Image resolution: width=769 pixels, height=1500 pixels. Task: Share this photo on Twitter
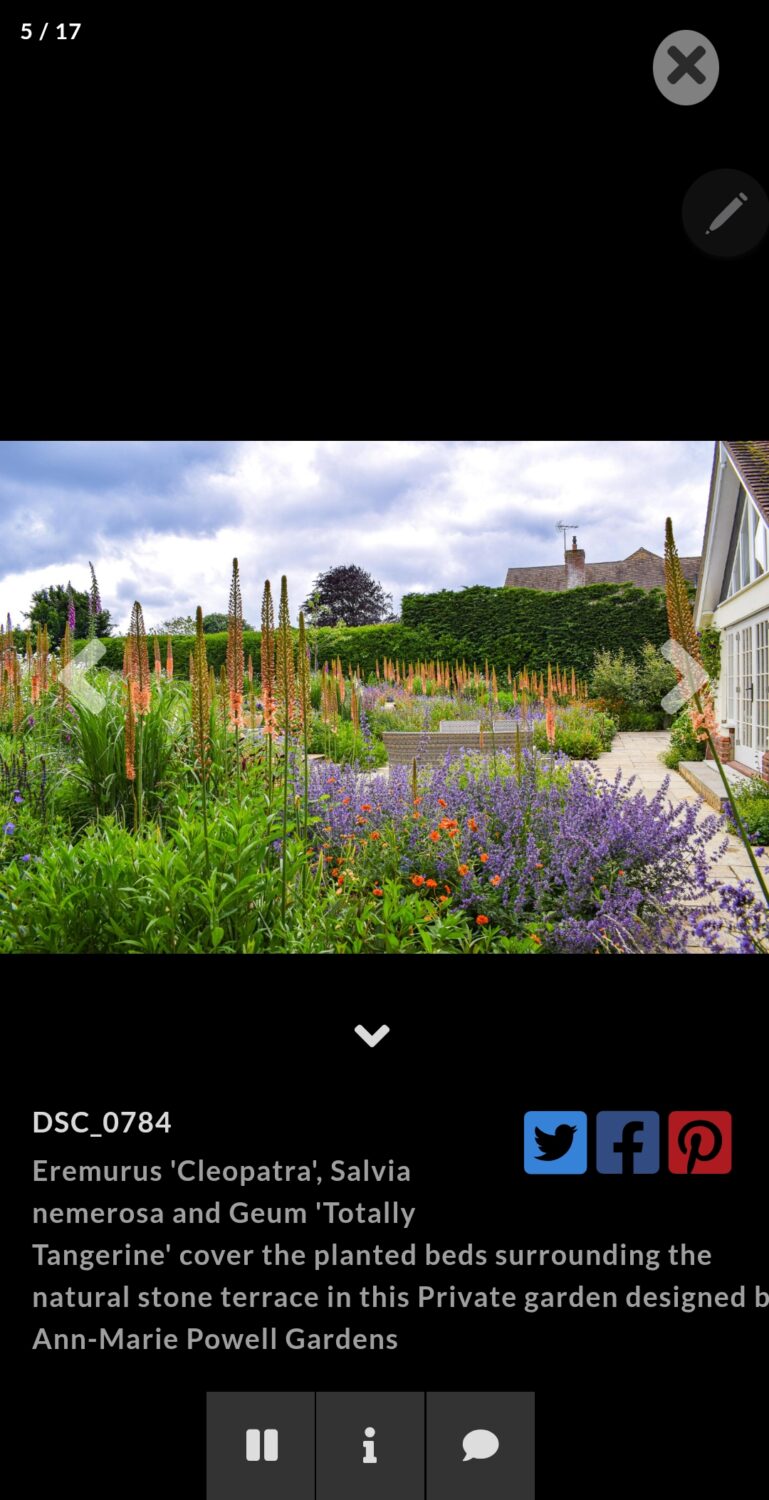pos(555,1142)
